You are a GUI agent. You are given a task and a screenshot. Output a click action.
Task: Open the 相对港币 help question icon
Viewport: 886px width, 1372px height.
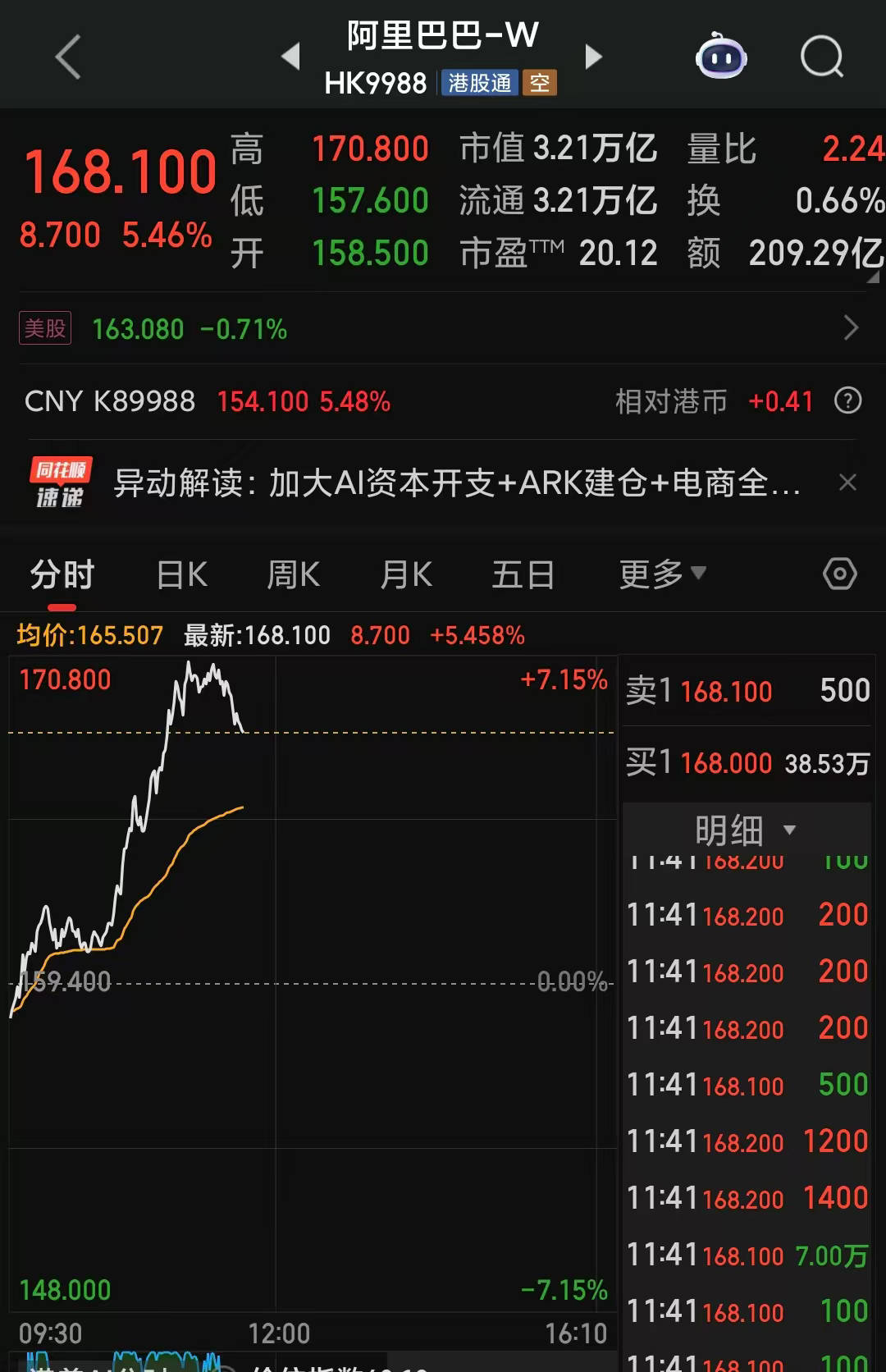tap(847, 400)
